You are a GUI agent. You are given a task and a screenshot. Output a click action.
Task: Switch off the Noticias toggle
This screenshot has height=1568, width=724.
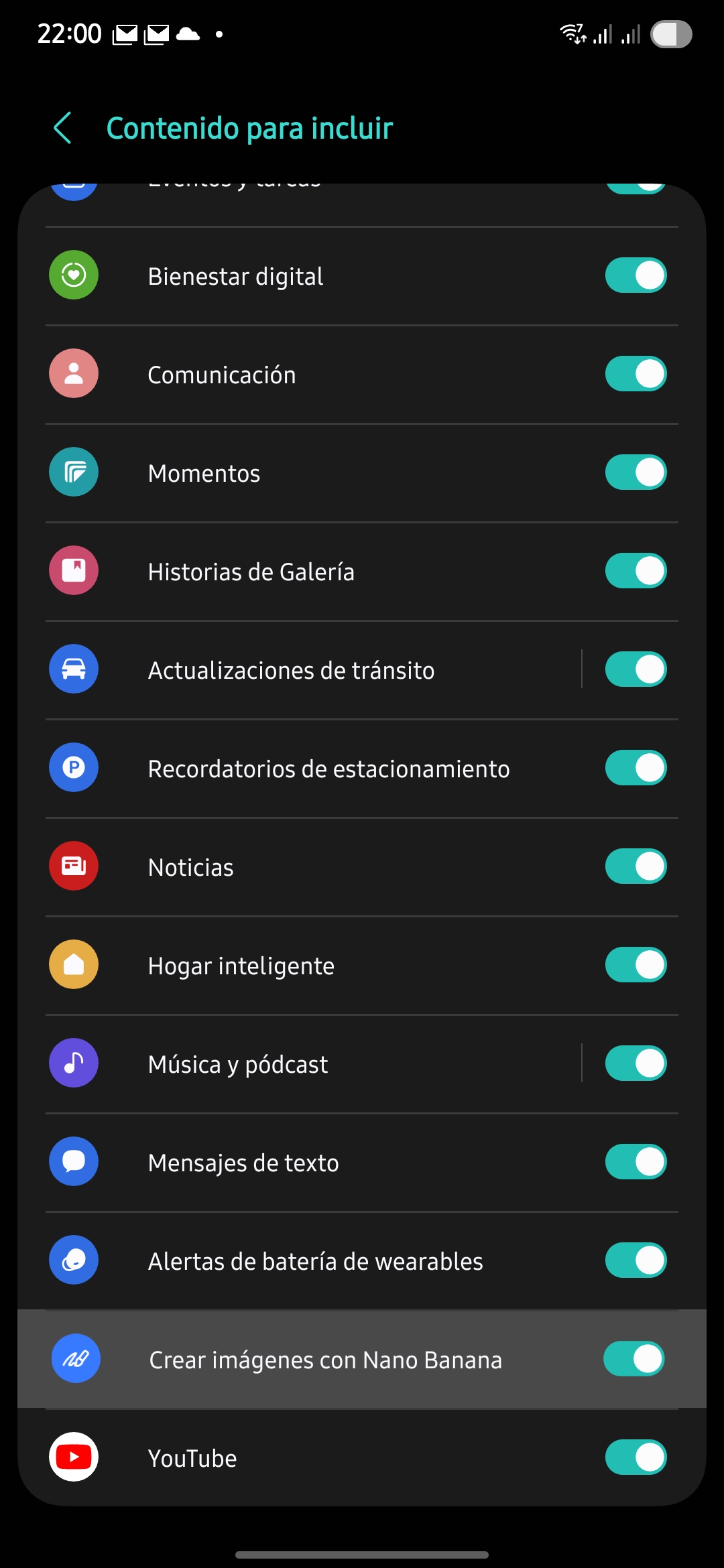[636, 866]
